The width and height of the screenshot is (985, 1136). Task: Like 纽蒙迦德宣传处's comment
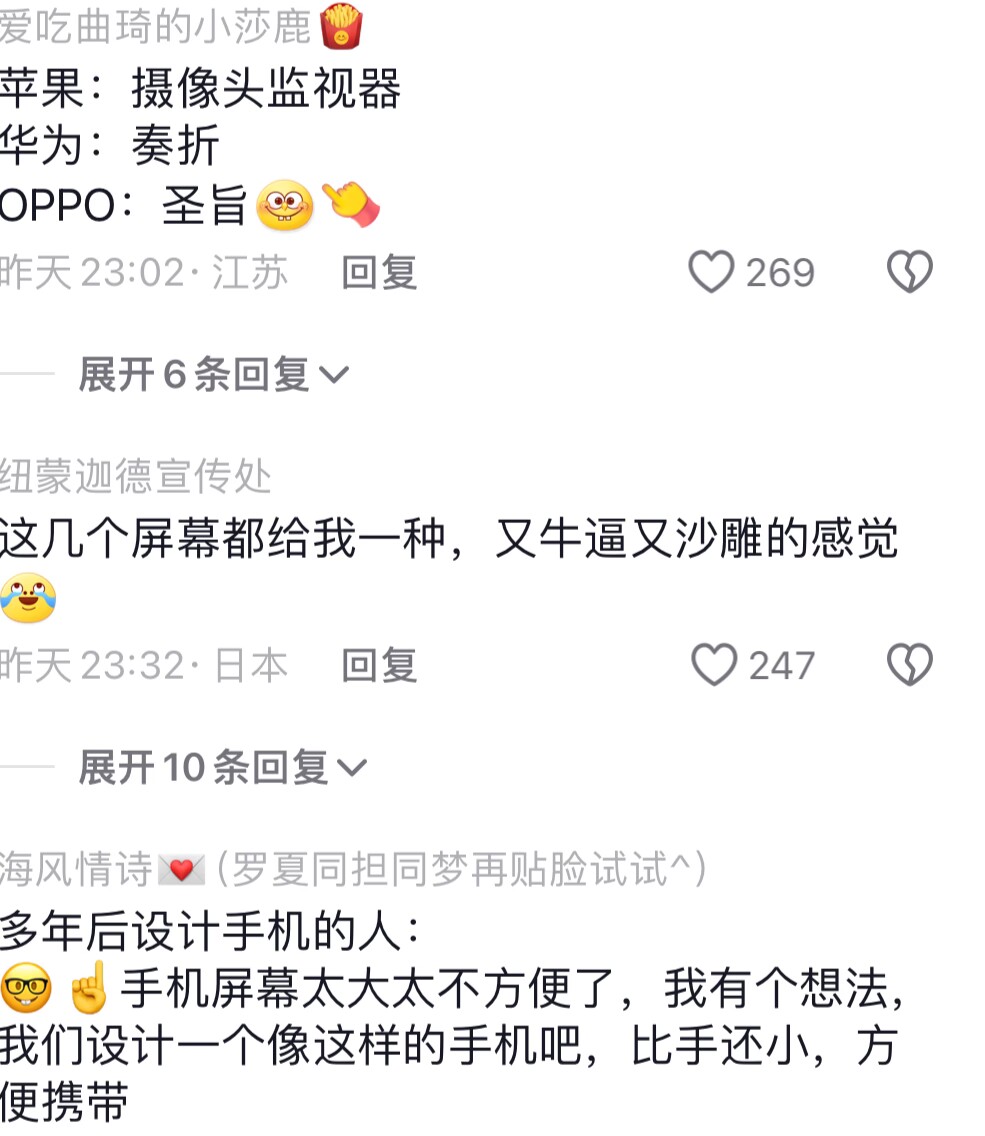click(713, 665)
